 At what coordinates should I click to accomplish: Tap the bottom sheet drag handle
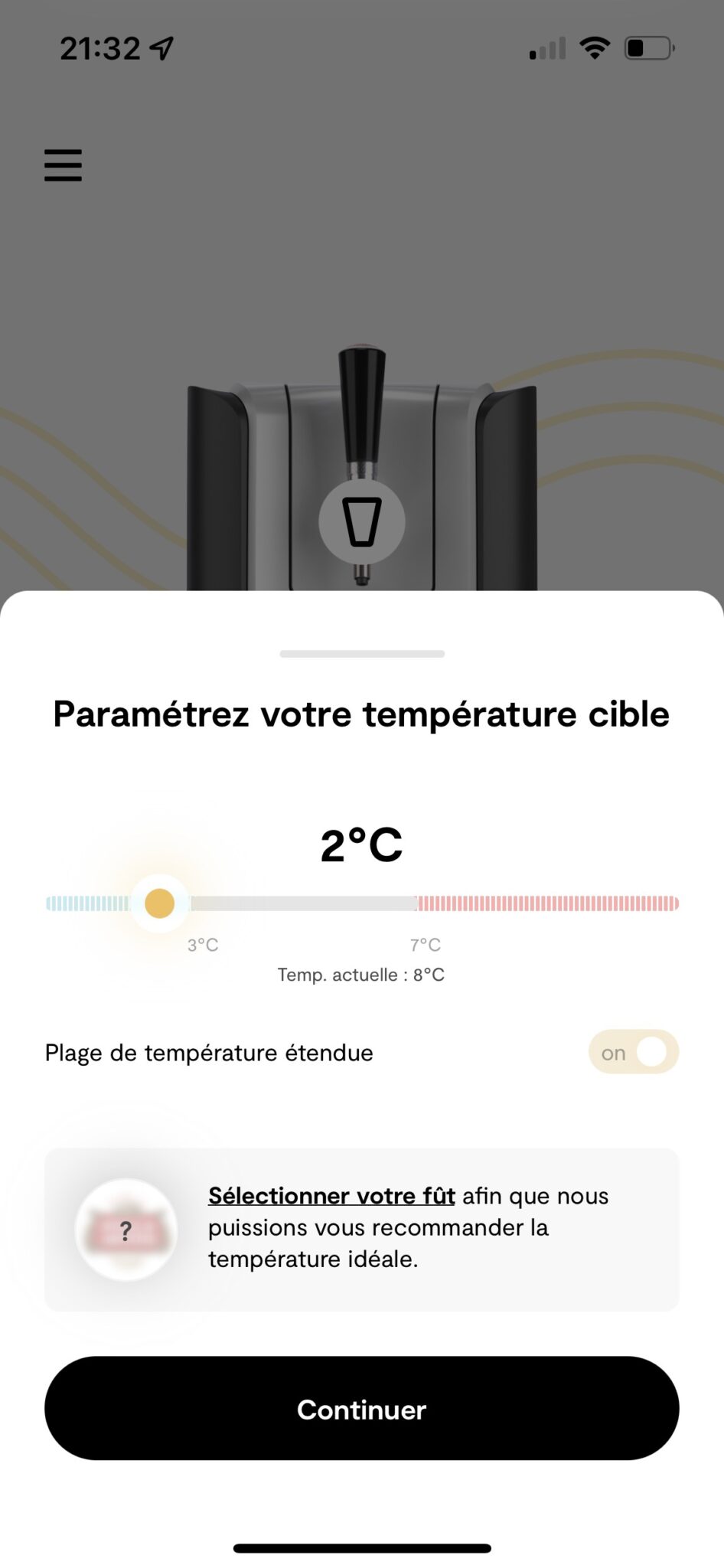[362, 654]
